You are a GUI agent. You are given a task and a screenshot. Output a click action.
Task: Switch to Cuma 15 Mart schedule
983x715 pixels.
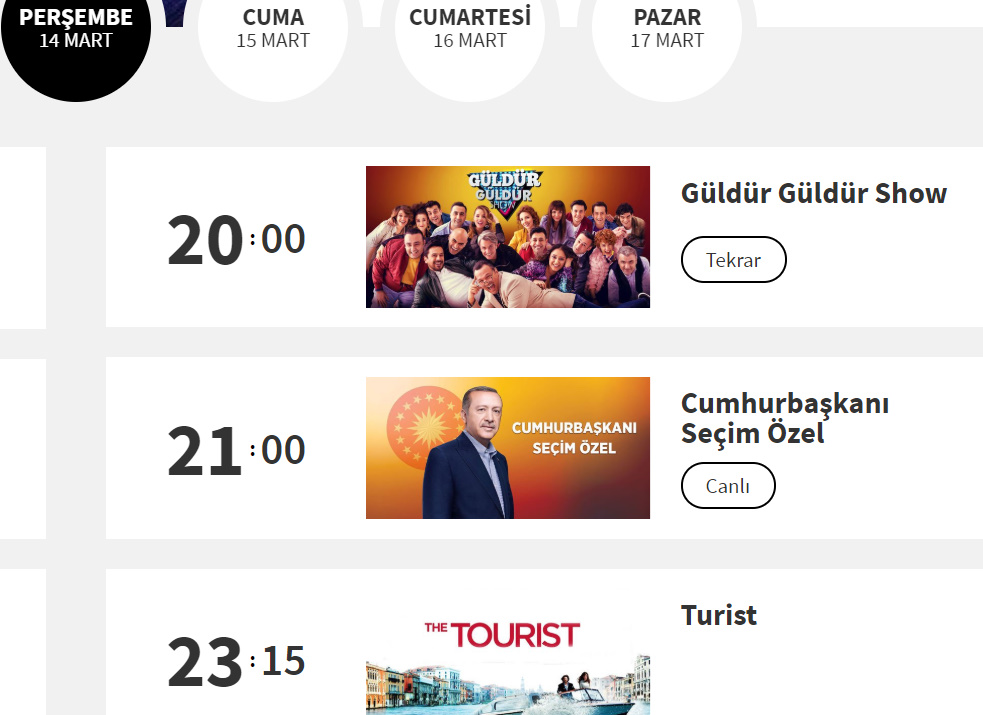click(273, 30)
